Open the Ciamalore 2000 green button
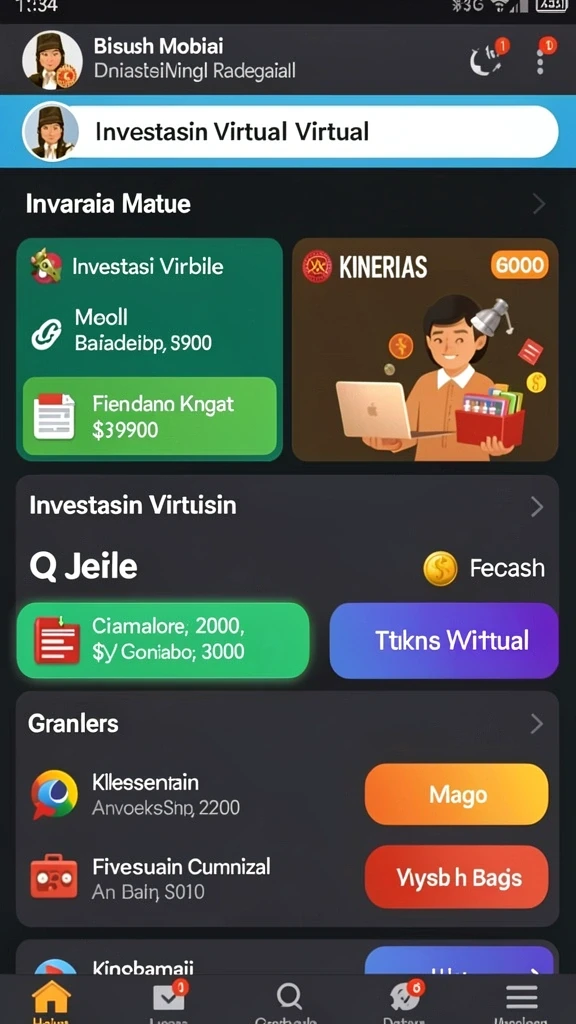This screenshot has height=1024, width=576. 163,640
